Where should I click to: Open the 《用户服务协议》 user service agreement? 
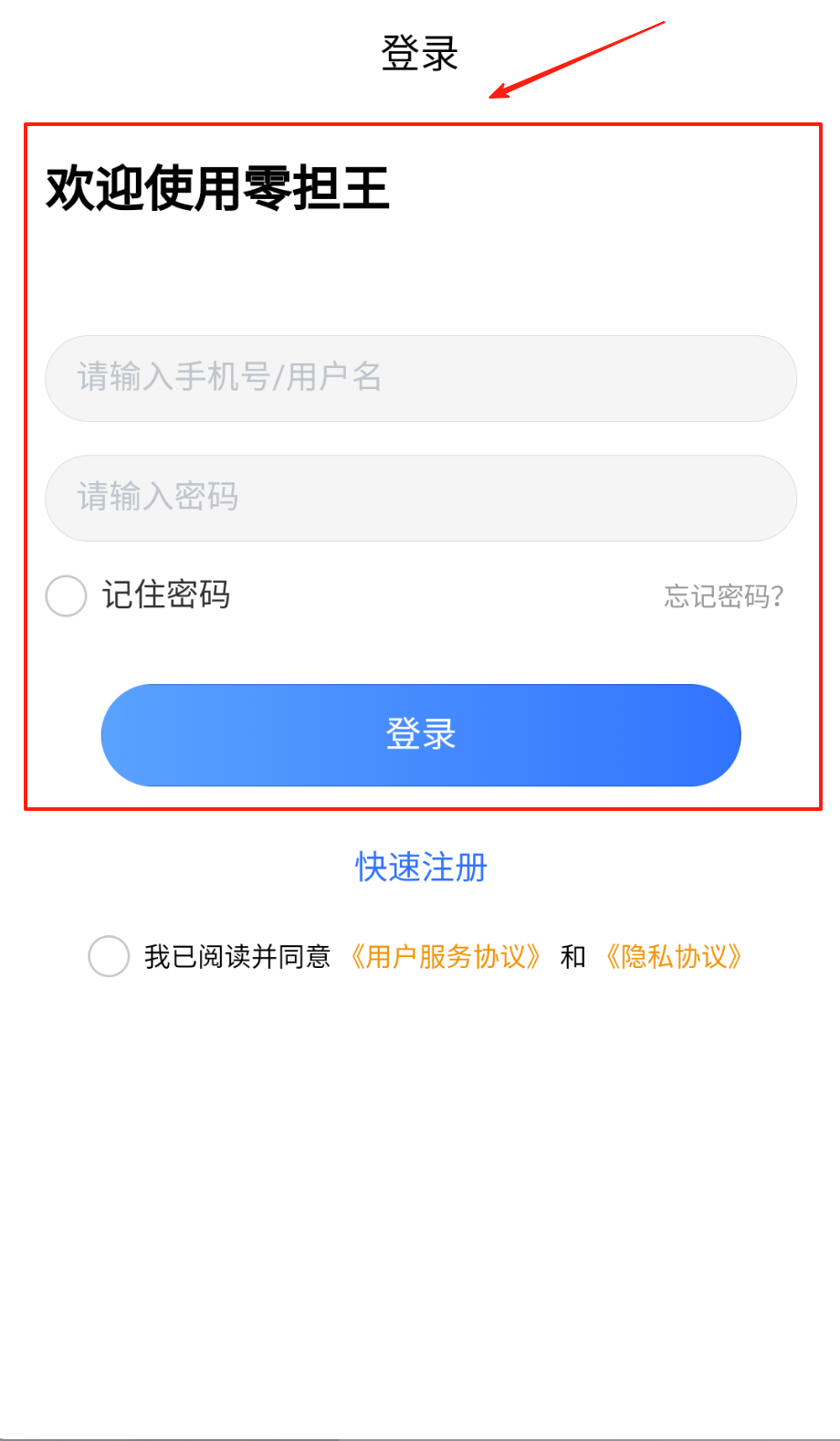click(x=446, y=957)
